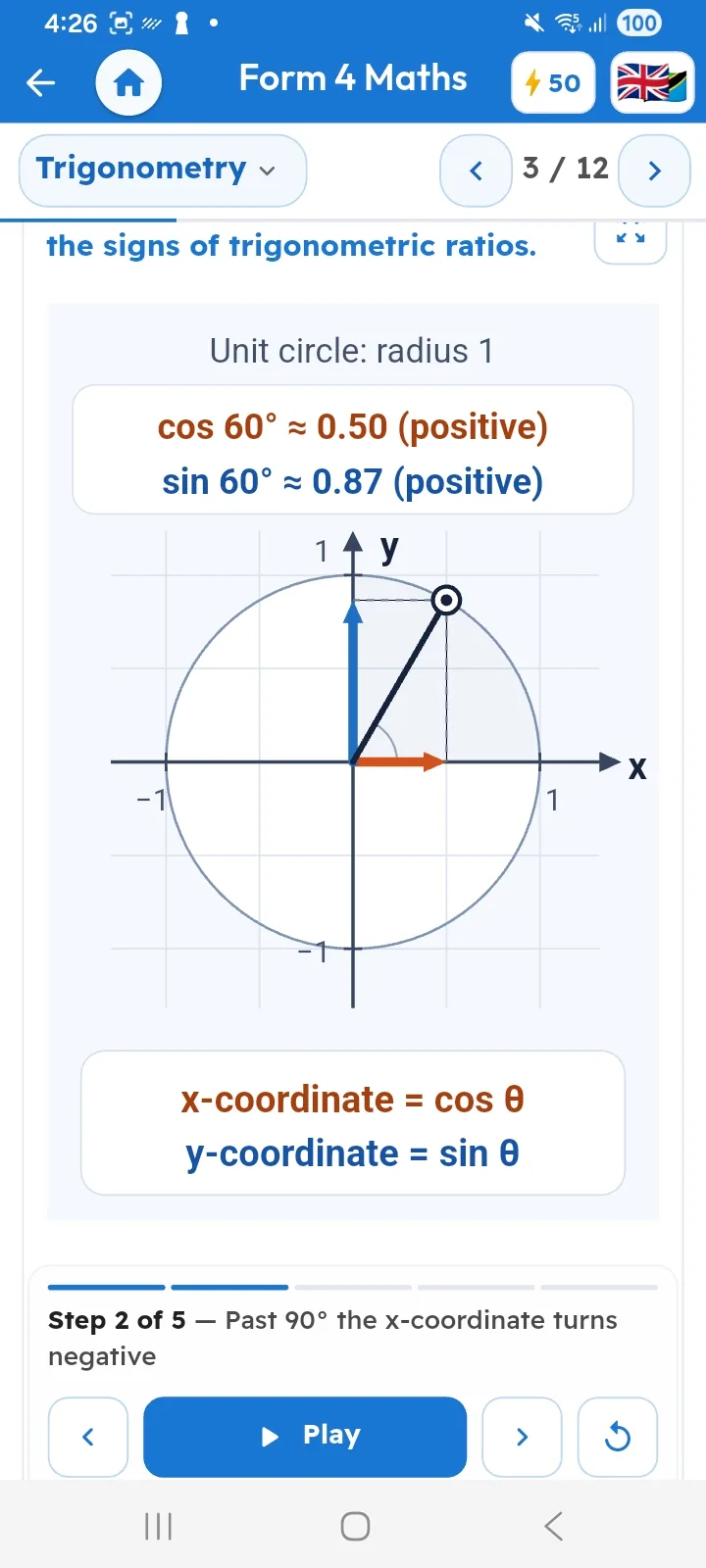
Task: Open the home button in header
Action: click(128, 83)
